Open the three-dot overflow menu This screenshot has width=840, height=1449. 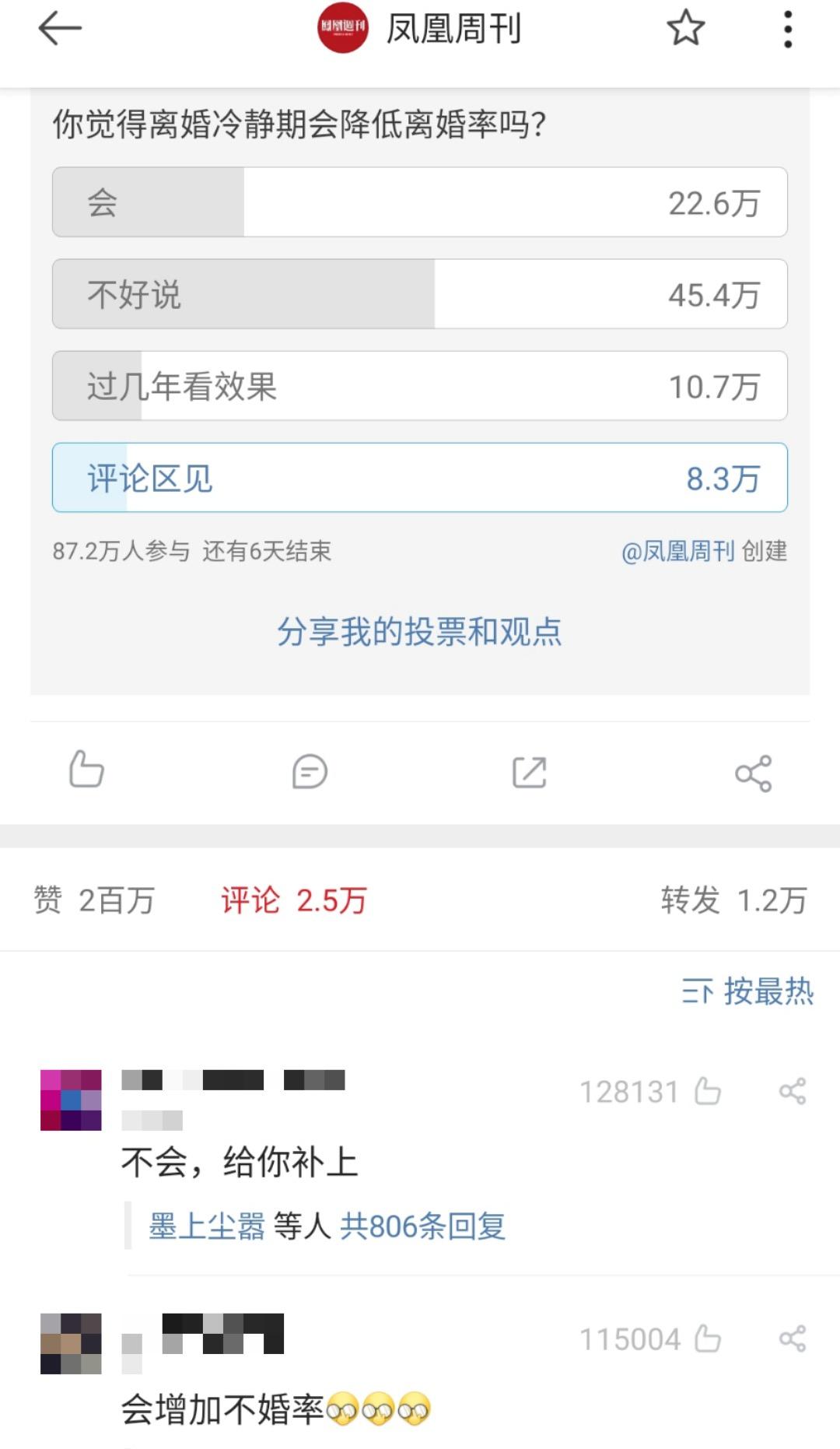pyautogui.click(x=787, y=30)
